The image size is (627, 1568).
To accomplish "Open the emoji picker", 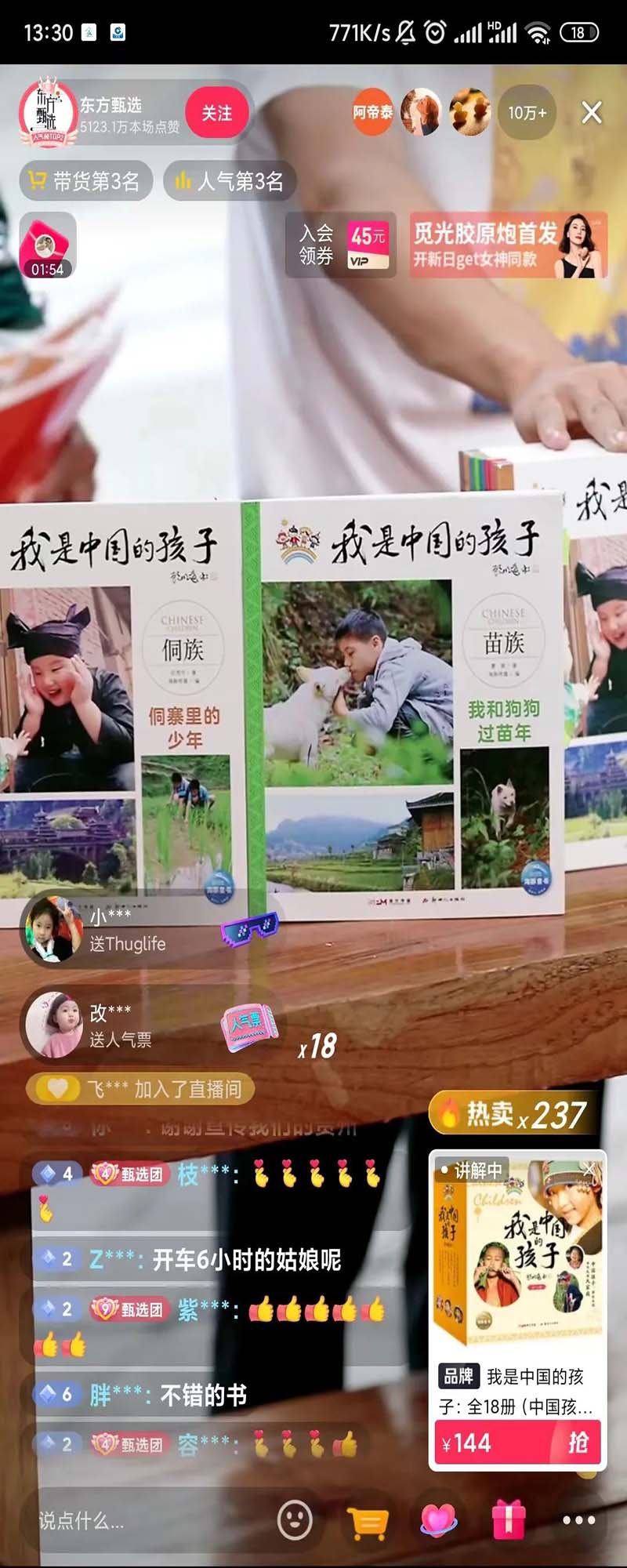I will [295, 1520].
